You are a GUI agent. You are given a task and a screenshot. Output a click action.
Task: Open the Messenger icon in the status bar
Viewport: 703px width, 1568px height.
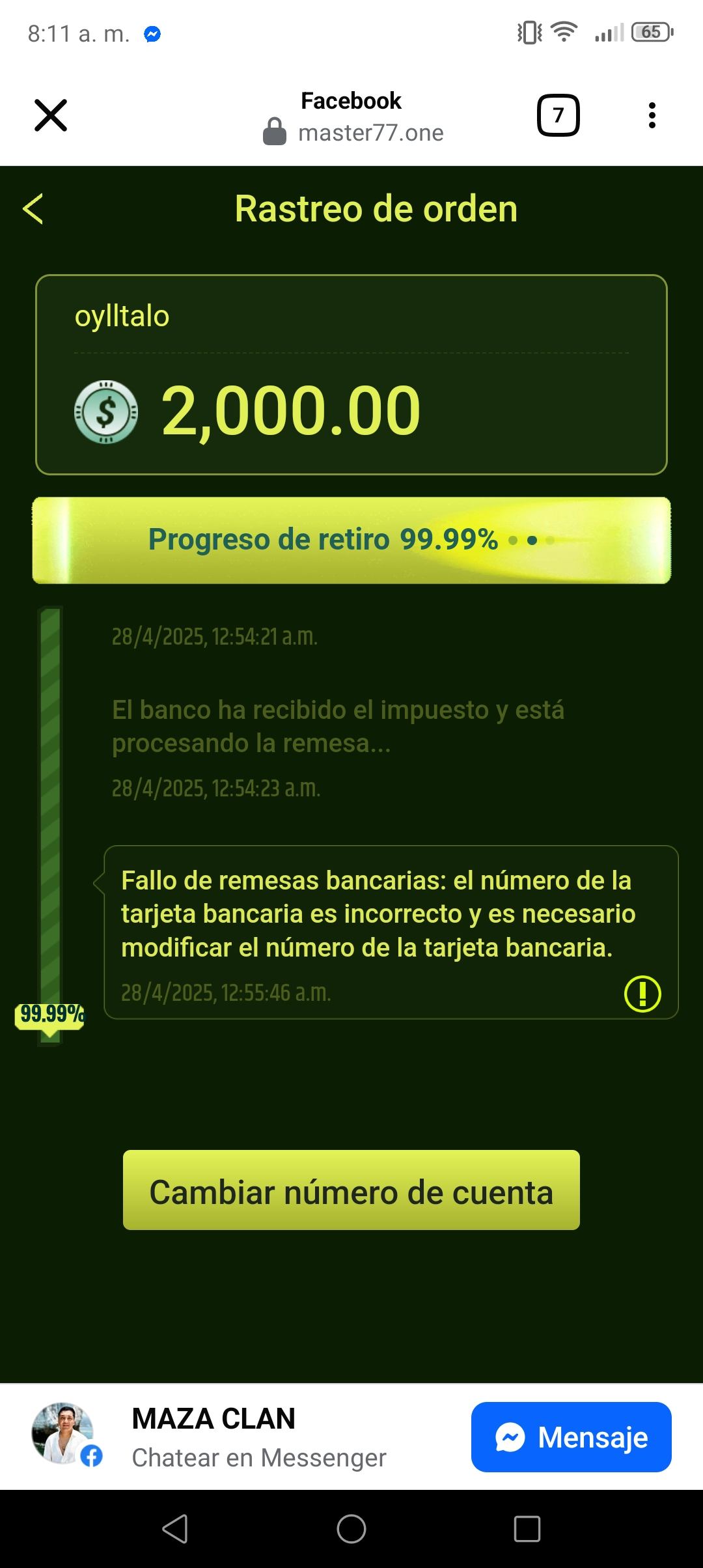[151, 33]
